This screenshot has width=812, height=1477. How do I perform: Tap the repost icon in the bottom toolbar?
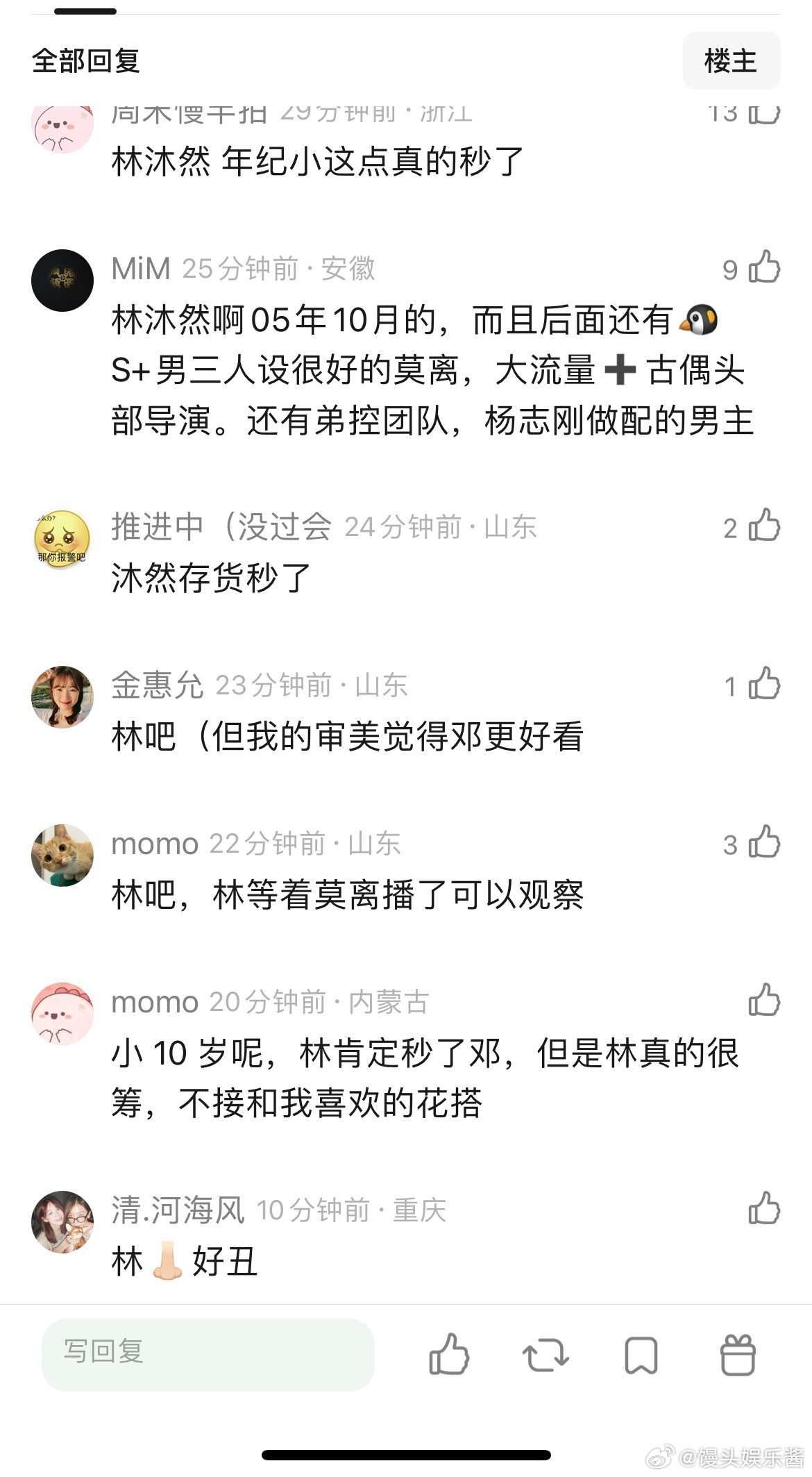[544, 1354]
